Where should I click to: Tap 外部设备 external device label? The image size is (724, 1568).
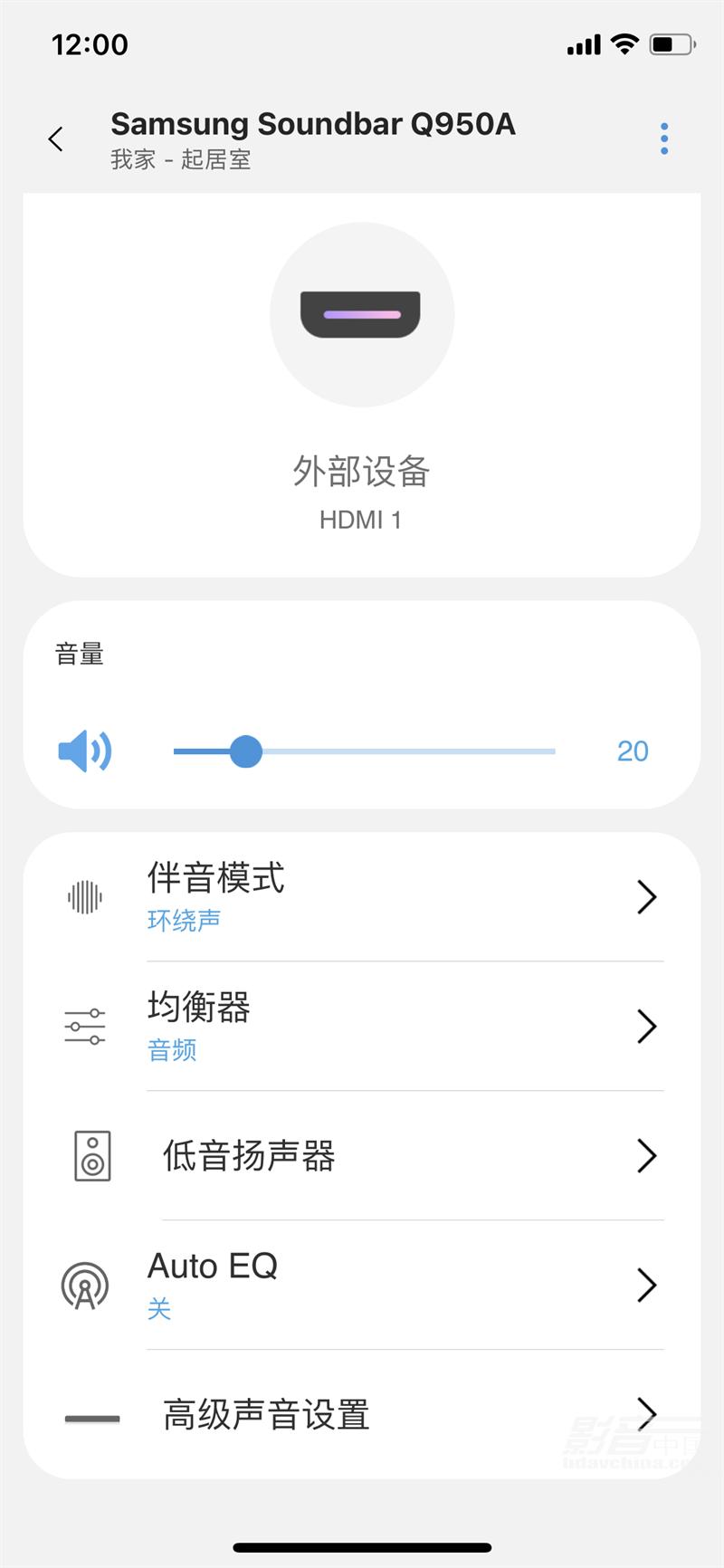362,472
